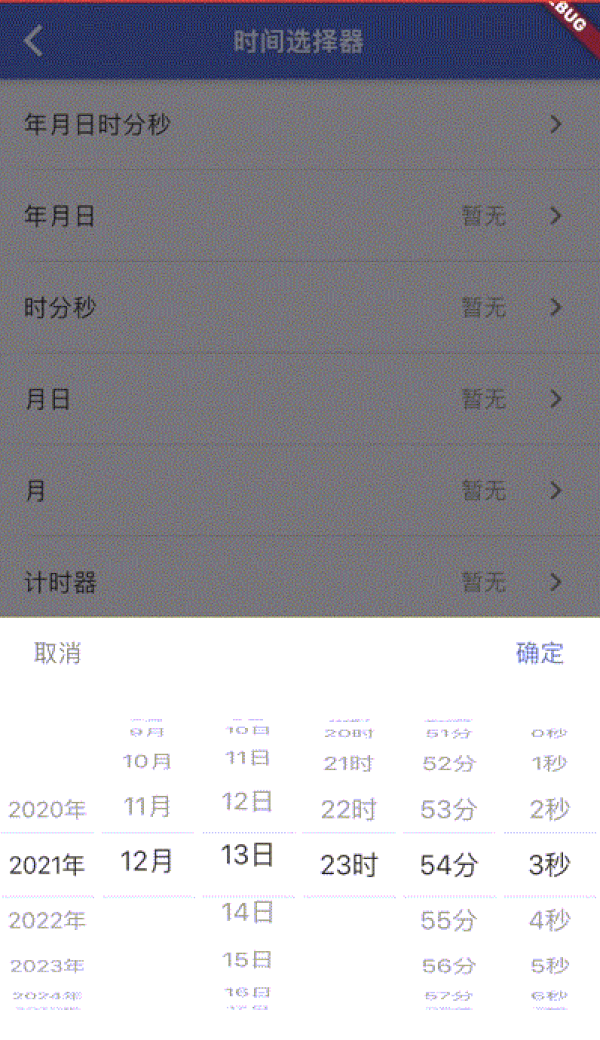This screenshot has width=600, height=1040.
Task: Select 55分 in the minute column
Action: coord(449,920)
